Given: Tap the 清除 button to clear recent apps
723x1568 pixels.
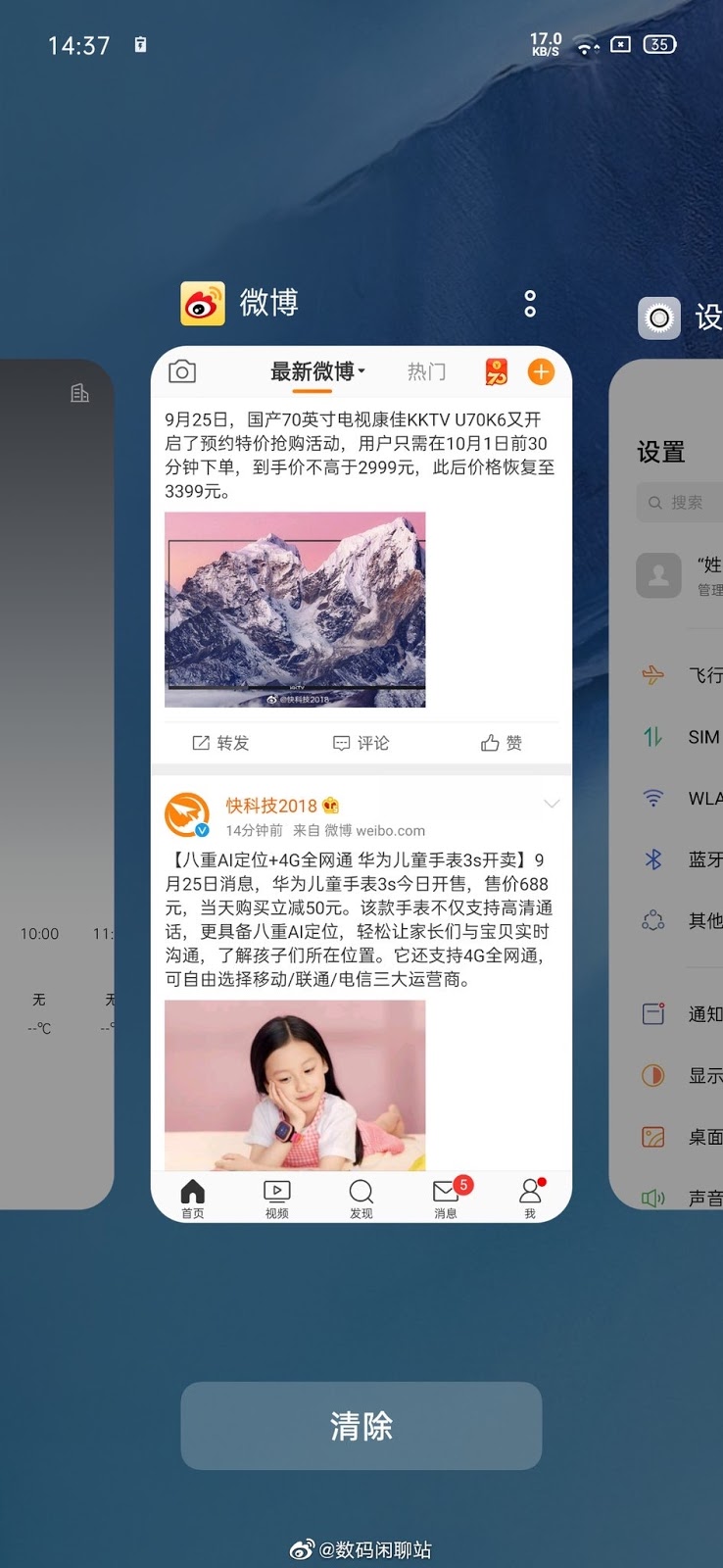Looking at the screenshot, I should 361,1425.
